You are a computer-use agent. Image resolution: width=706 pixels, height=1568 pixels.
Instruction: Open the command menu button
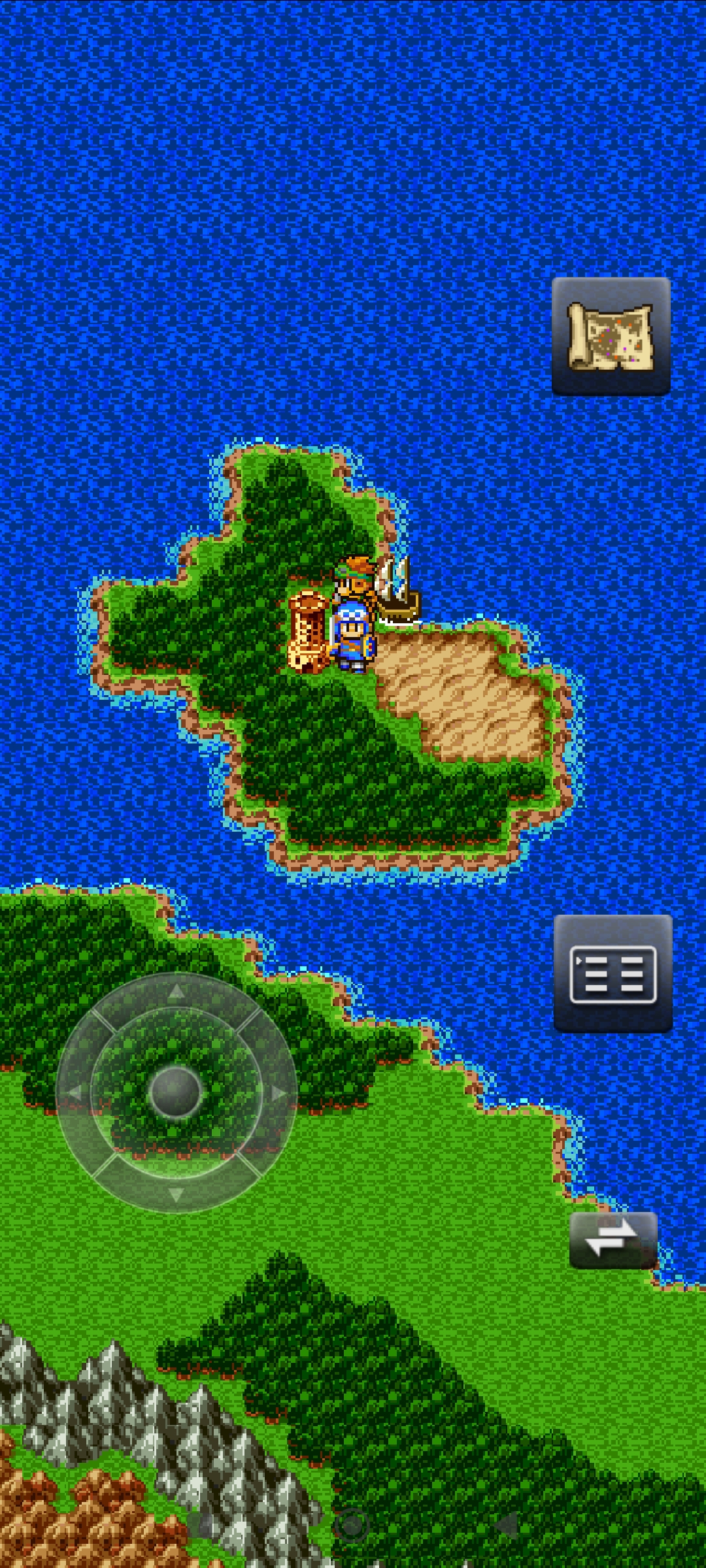[613, 973]
